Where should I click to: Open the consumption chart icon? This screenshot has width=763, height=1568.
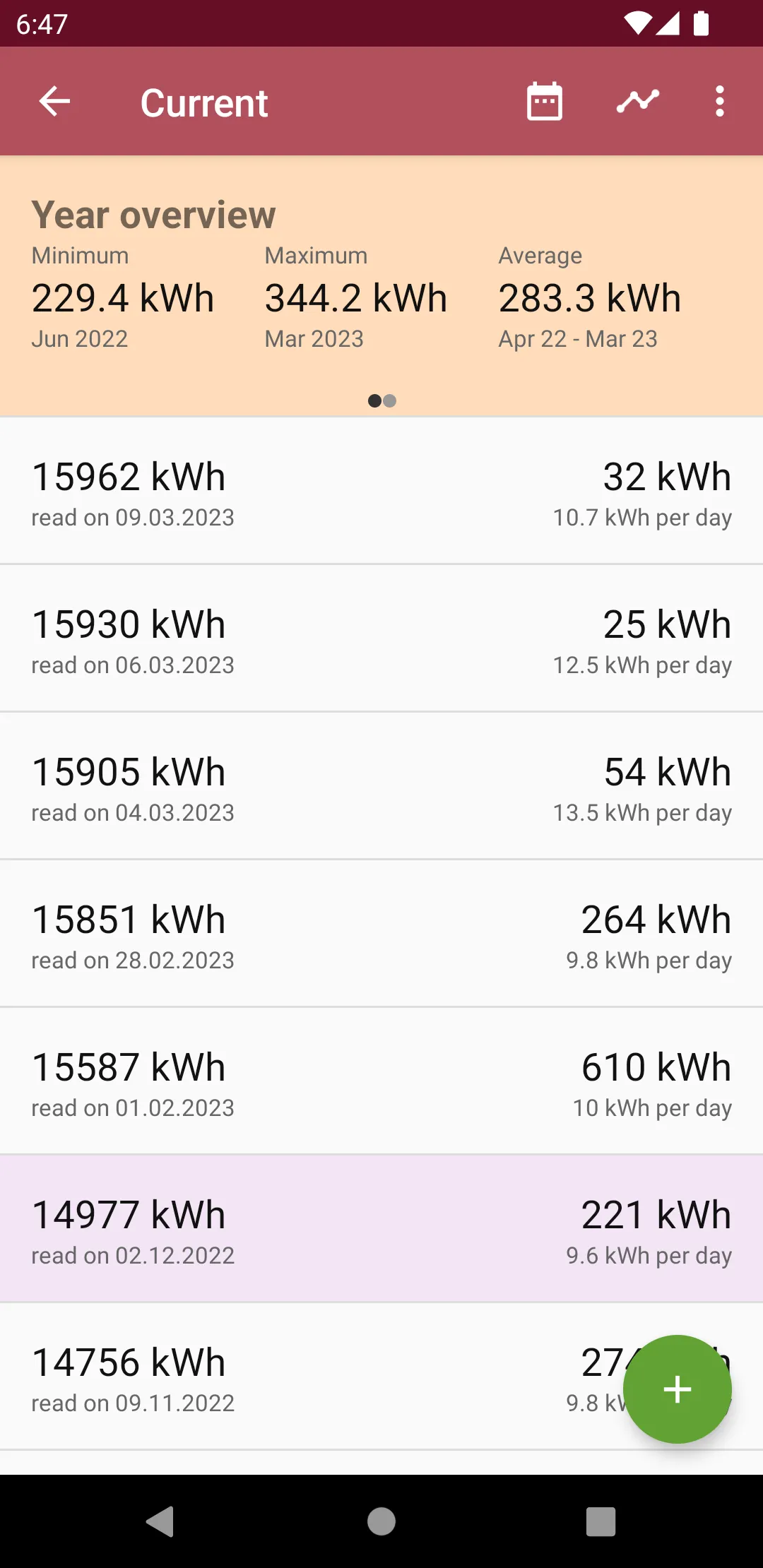(638, 102)
